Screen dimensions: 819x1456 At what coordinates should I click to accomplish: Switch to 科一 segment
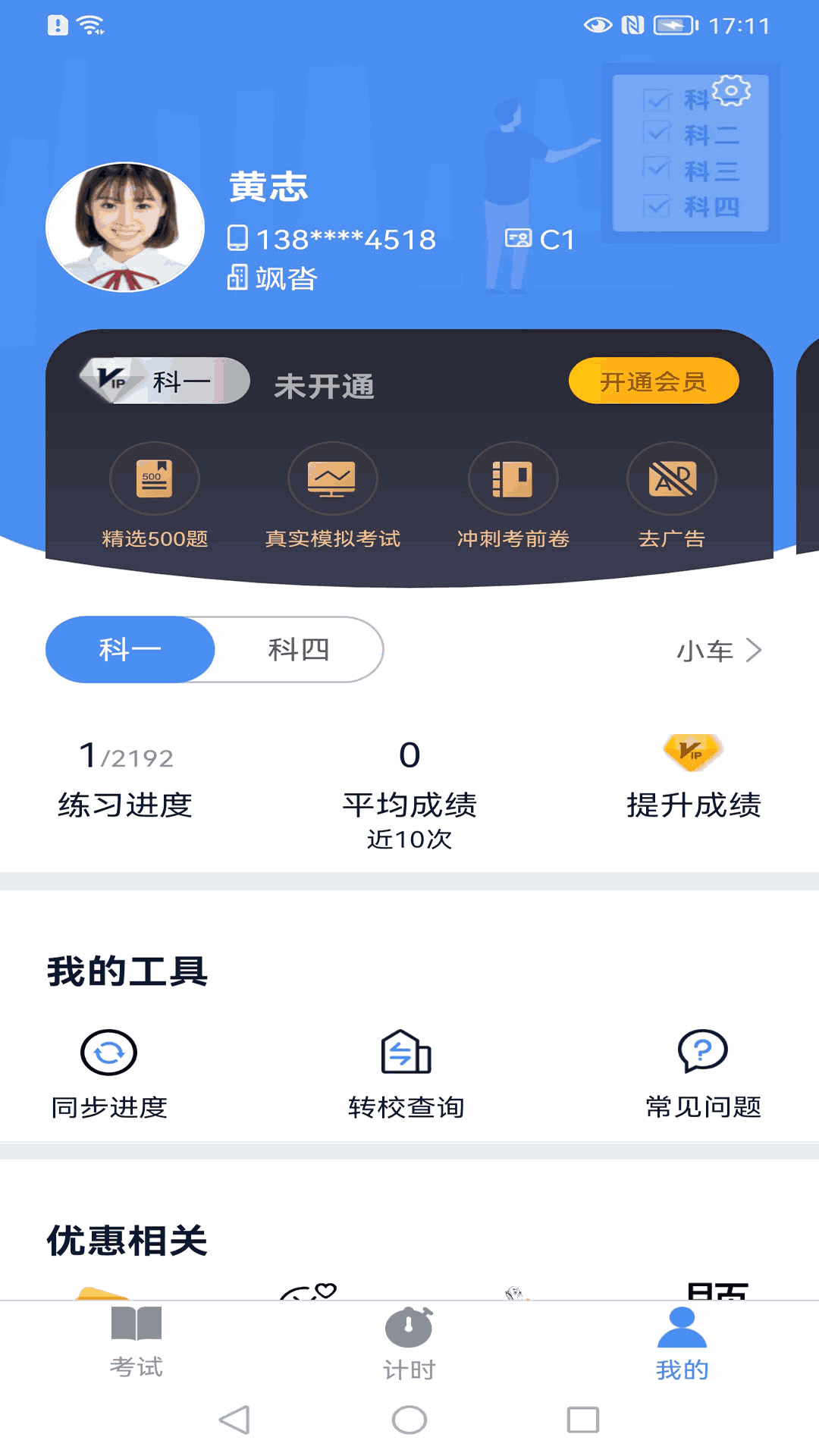click(x=130, y=650)
